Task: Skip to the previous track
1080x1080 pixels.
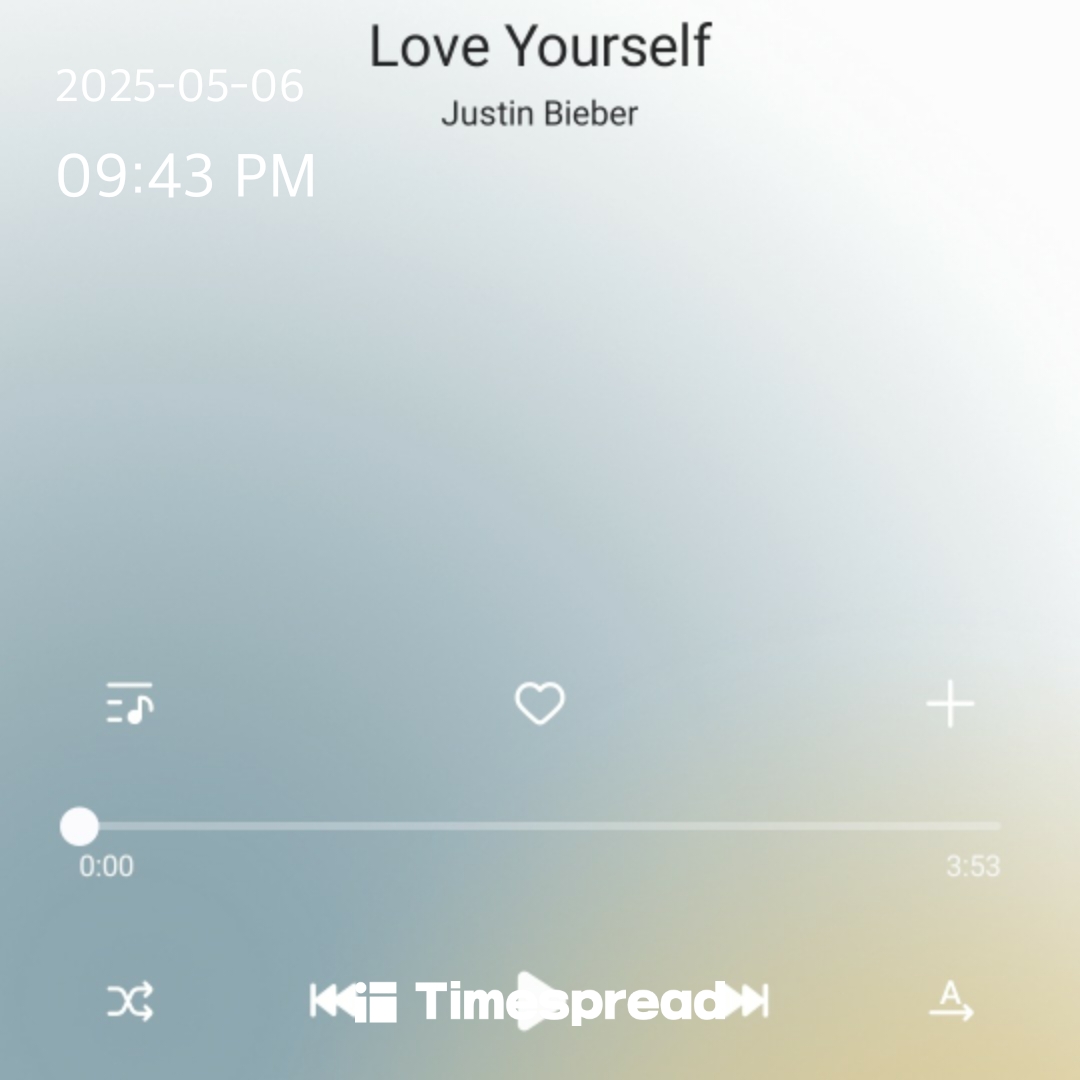Action: point(330,1000)
